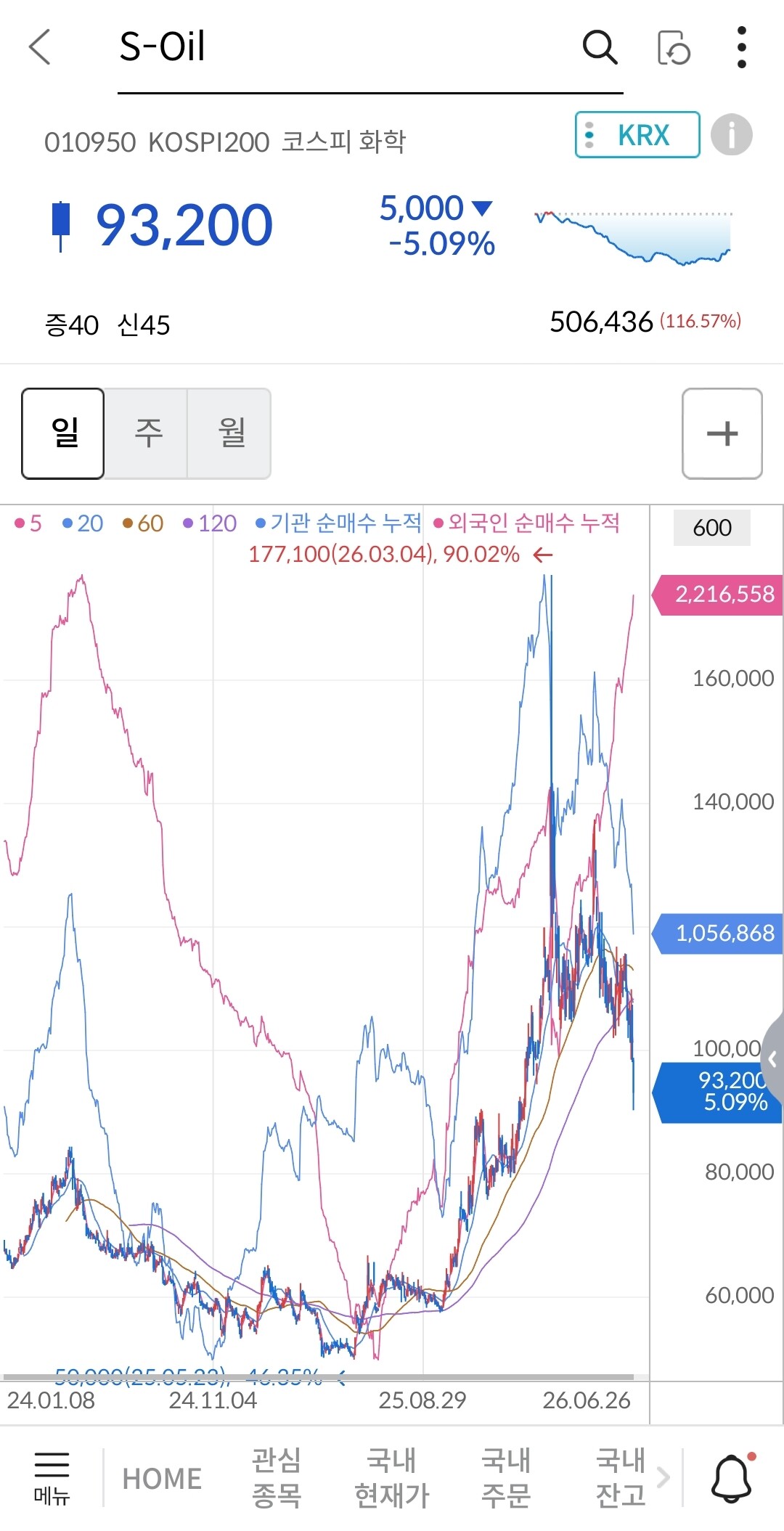Tap the recent history refresh icon

click(x=673, y=48)
